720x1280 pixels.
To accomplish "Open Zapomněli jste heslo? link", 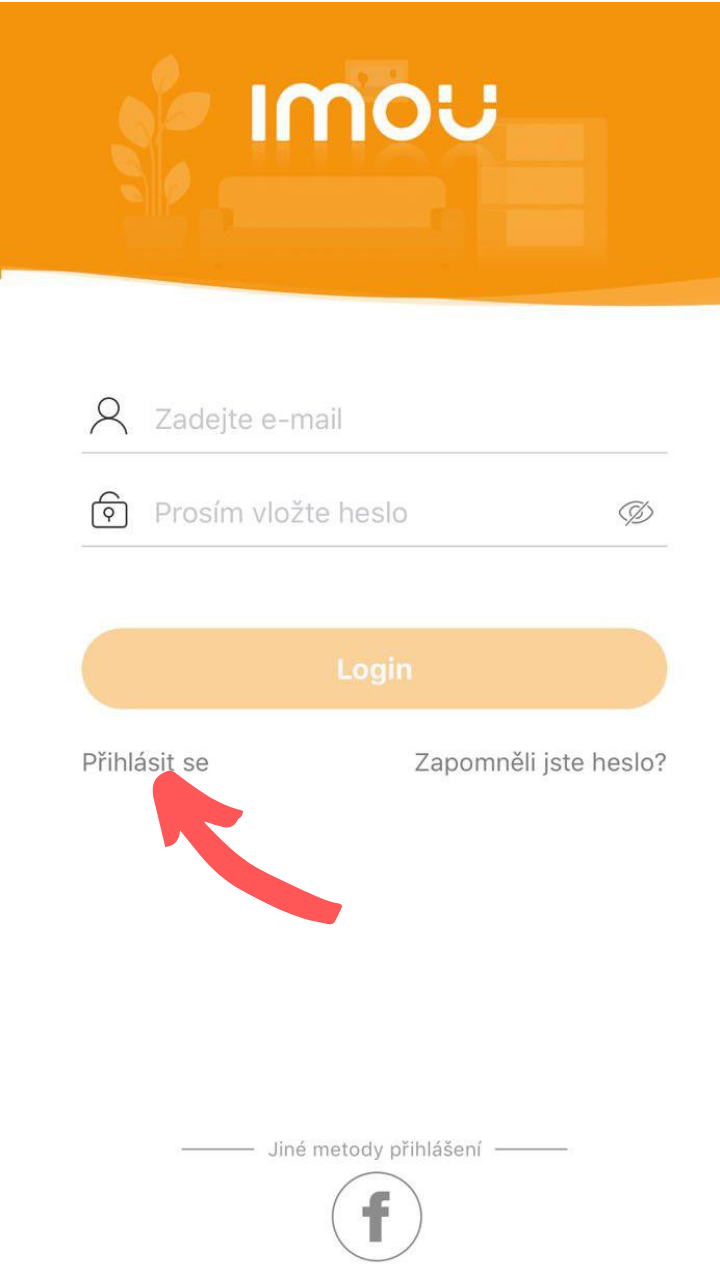I will [540, 763].
